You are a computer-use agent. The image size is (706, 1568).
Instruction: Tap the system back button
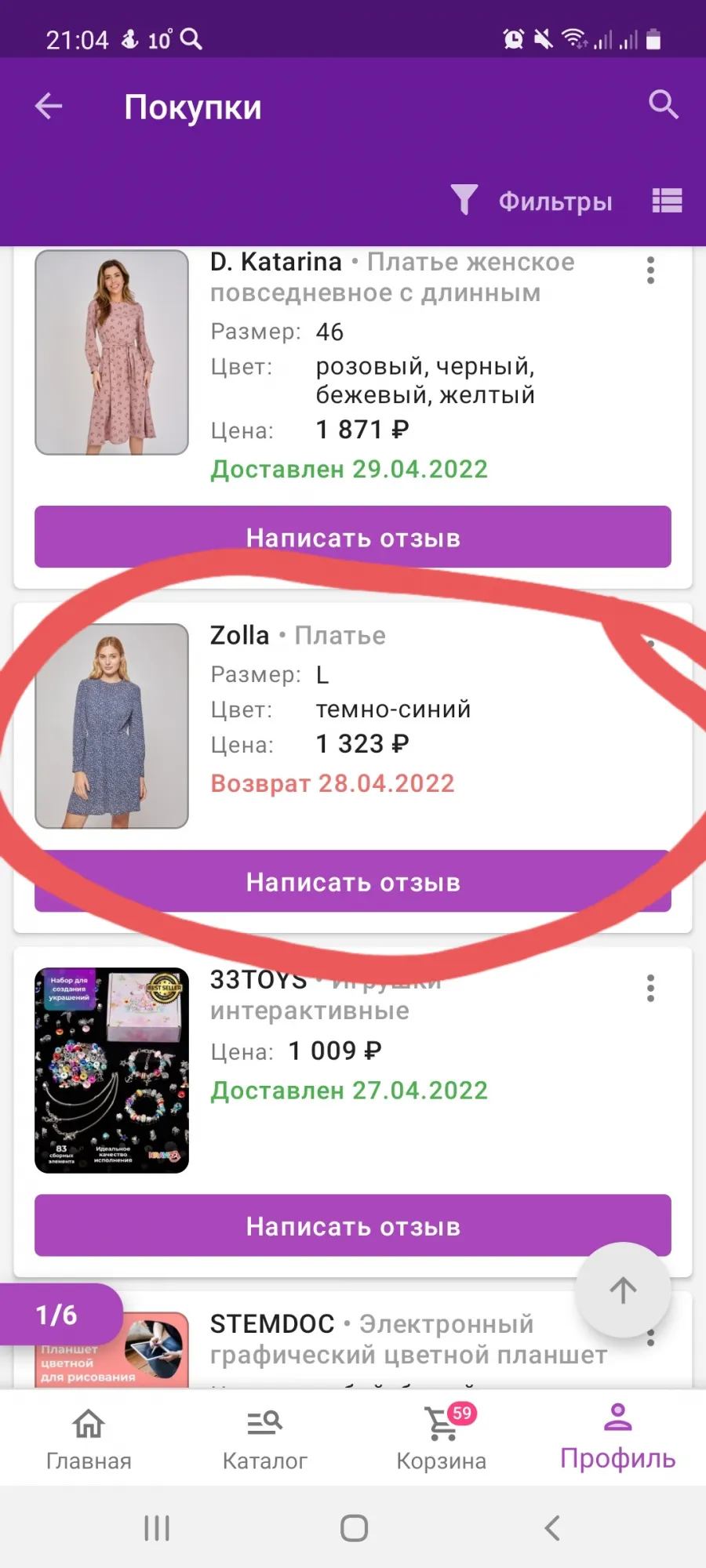(x=552, y=1528)
